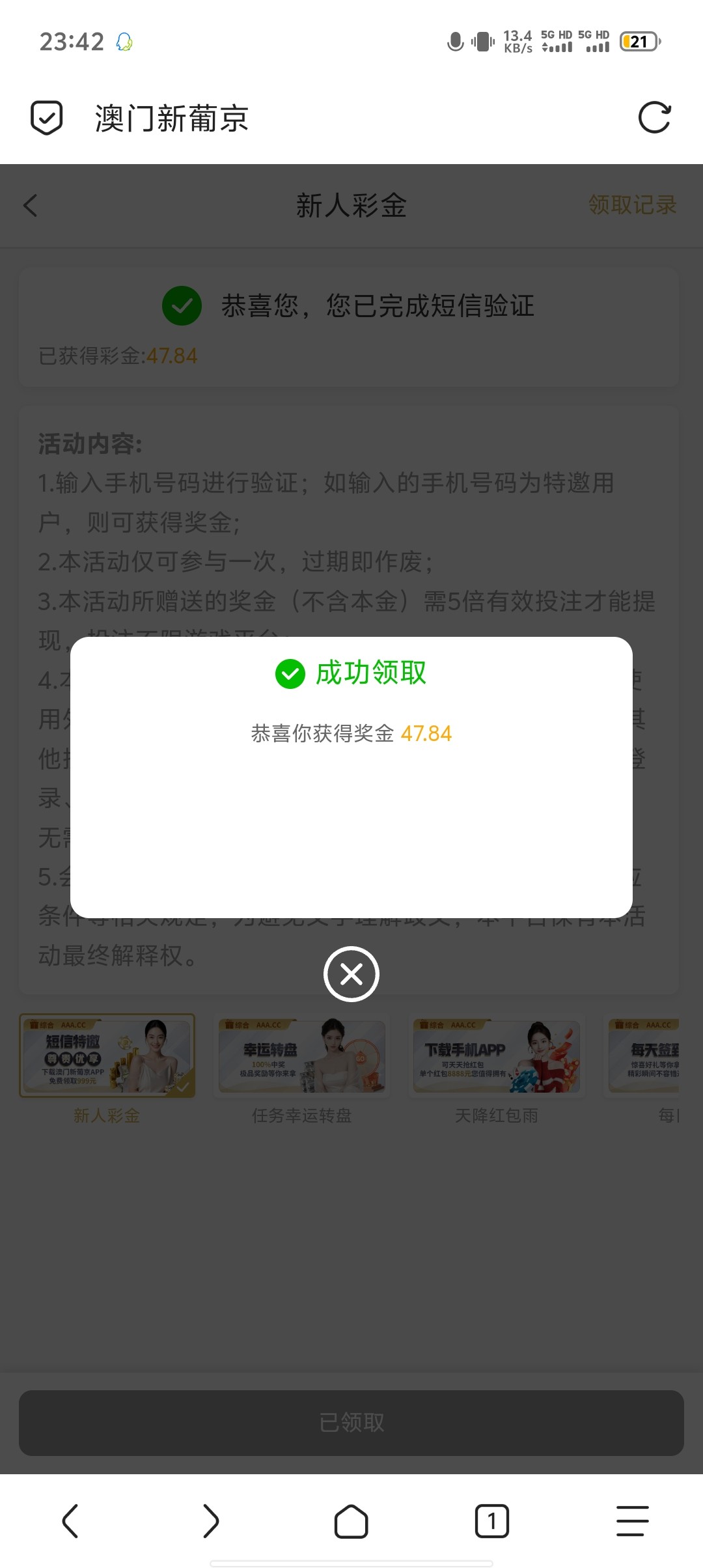Tap the 已领取 button

pos(351,1423)
